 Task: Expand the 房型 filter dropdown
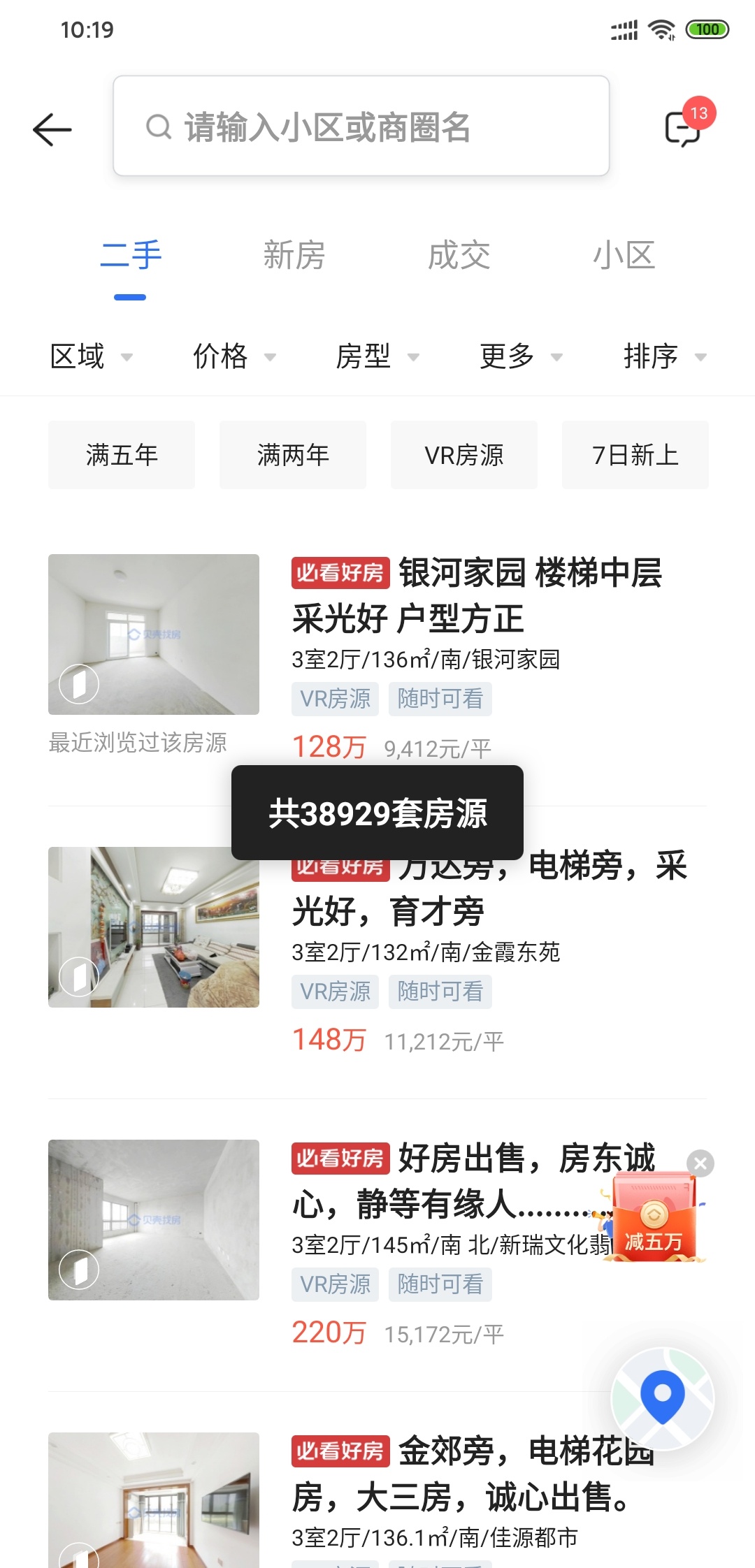click(377, 356)
